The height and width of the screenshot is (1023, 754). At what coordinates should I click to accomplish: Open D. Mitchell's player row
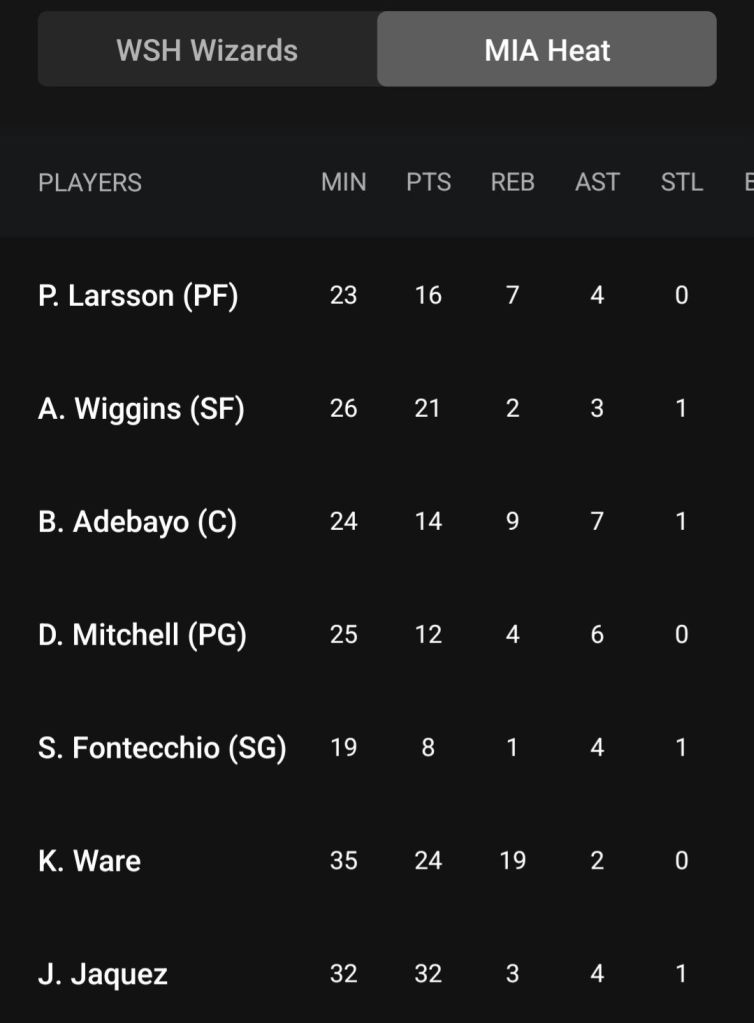[142, 635]
